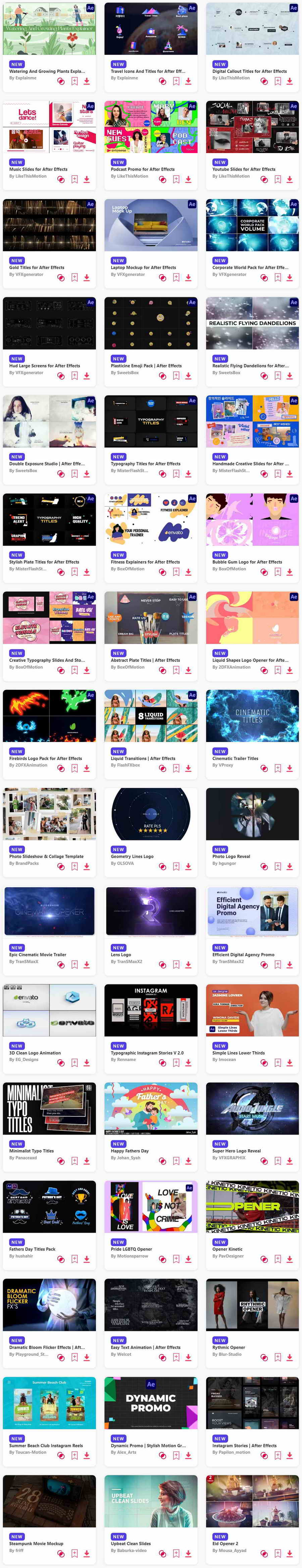This screenshot has width=302, height=1568.
Task: Open Podcast Promo for After Effects card
Action: 150,127
